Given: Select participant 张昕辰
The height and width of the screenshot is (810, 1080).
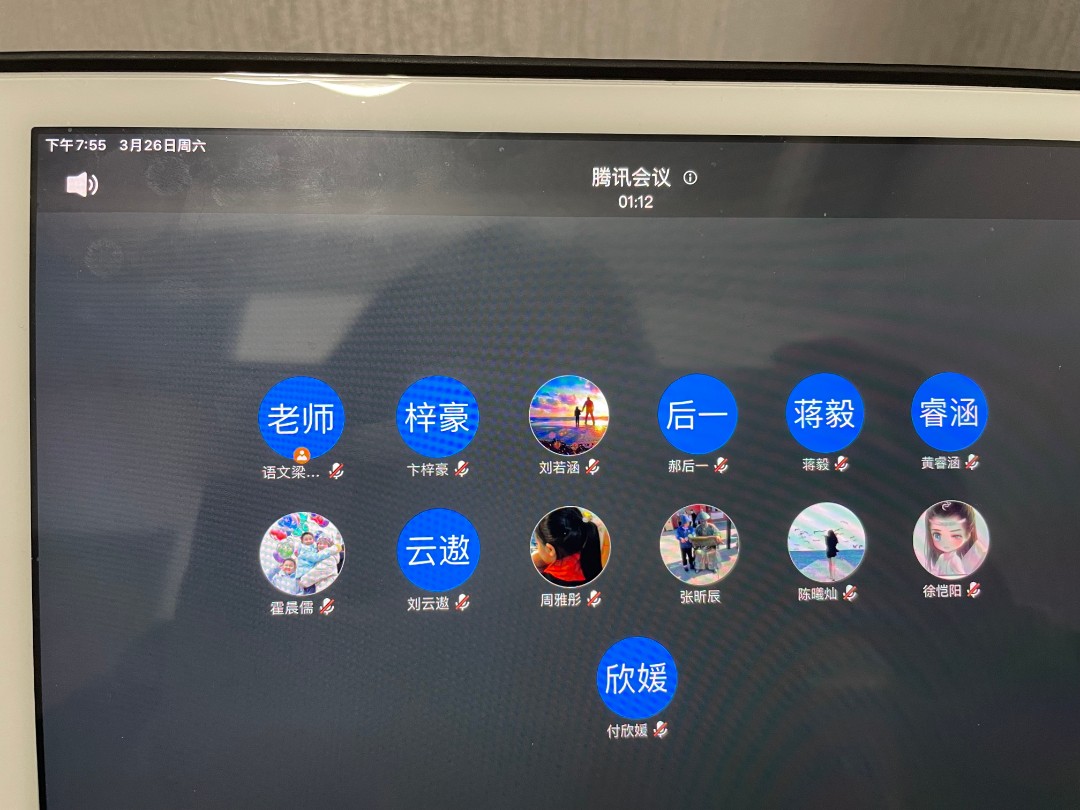Looking at the screenshot, I should click(699, 545).
